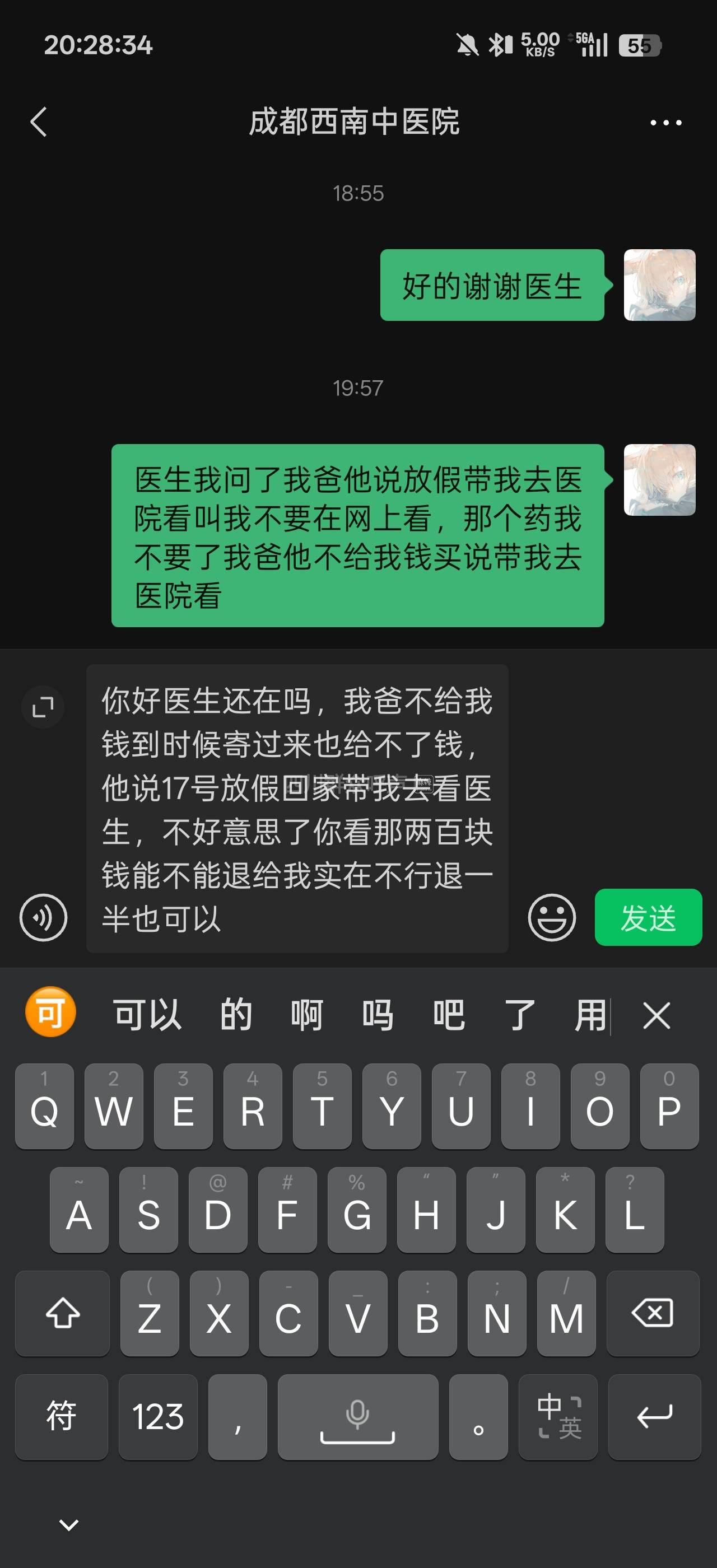Screen dimensions: 717x1568
Task: Tap the microphone space key
Action: (358, 1417)
